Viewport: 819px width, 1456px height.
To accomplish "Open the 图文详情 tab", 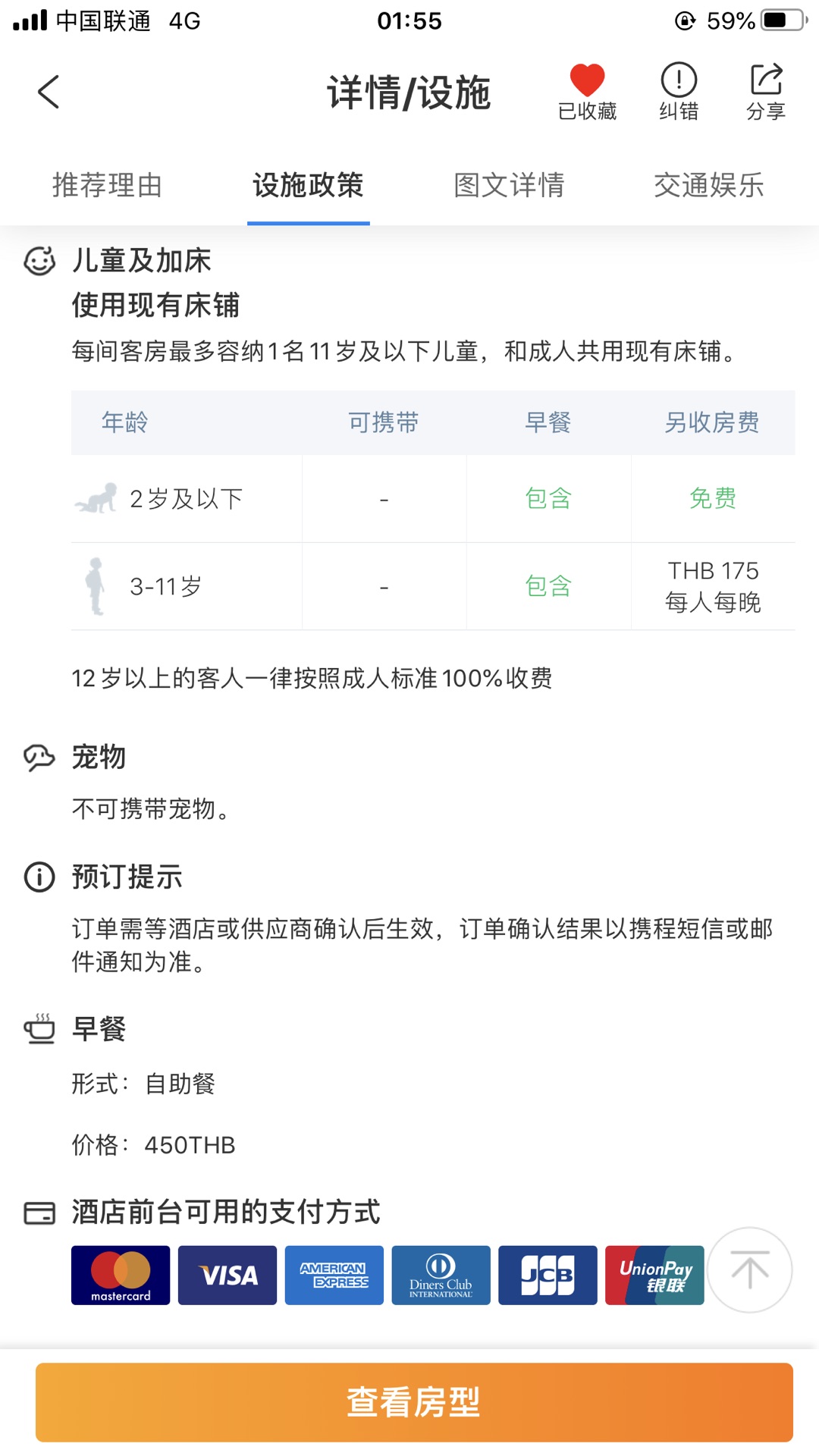I will pyautogui.click(x=509, y=185).
